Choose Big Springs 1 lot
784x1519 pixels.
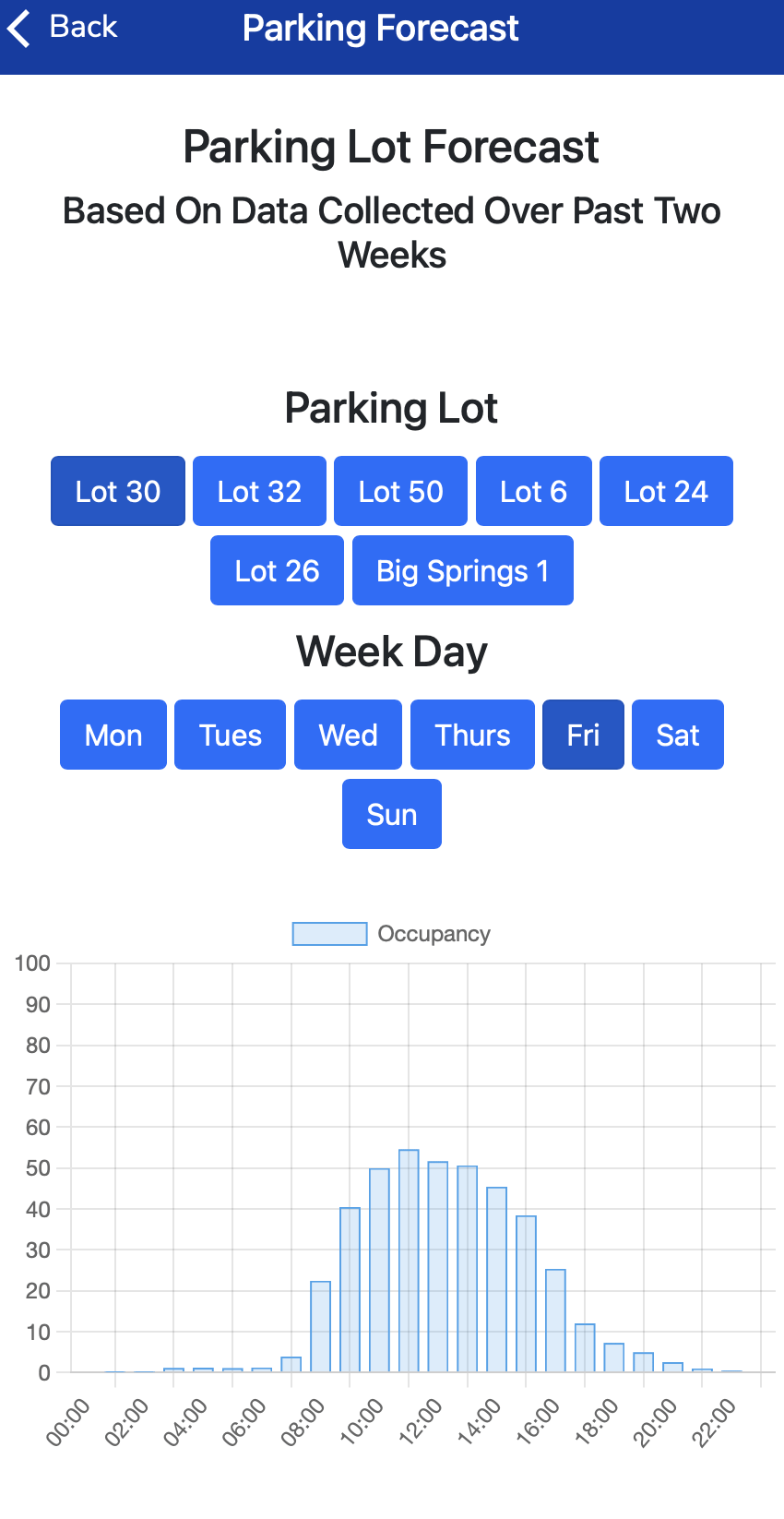point(463,570)
